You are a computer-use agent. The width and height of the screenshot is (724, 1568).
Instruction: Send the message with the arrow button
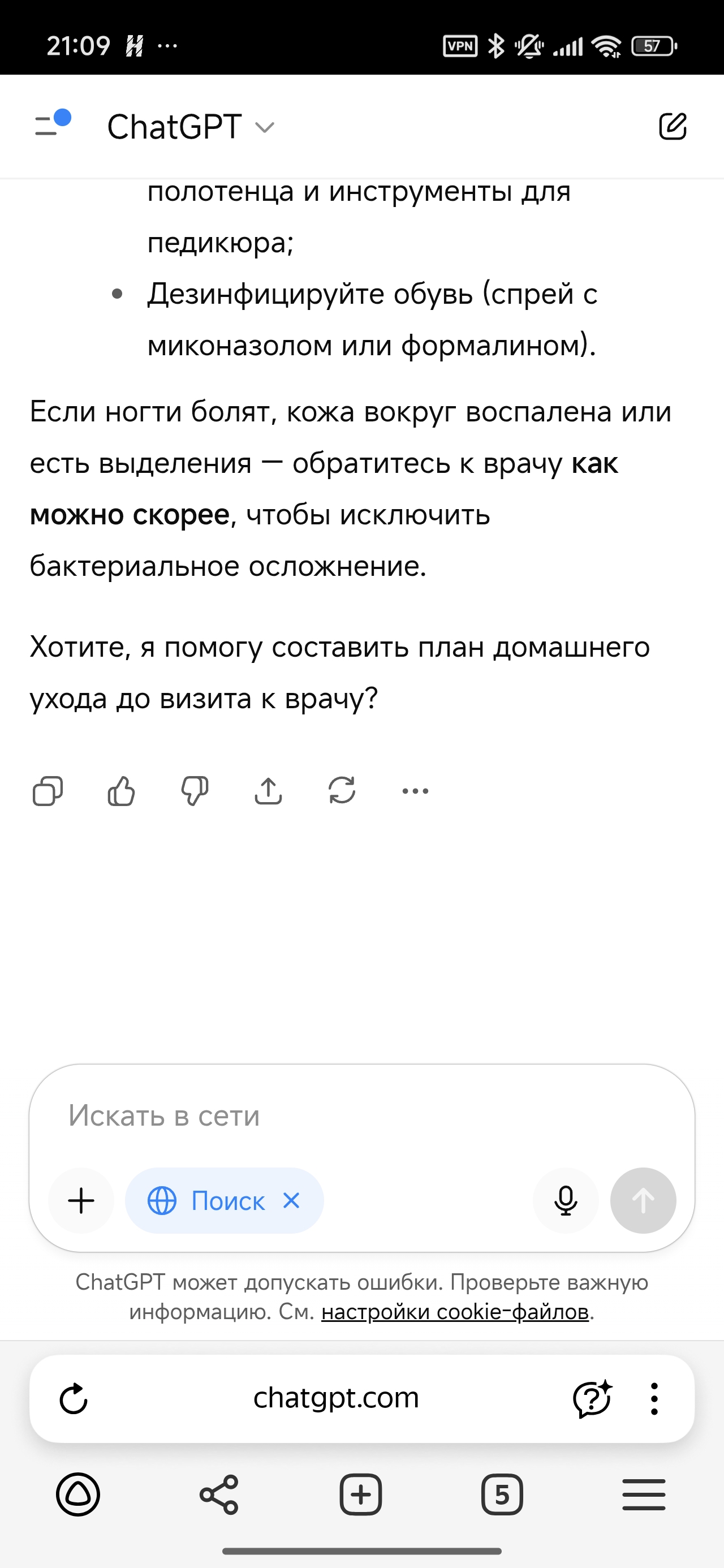(643, 1201)
